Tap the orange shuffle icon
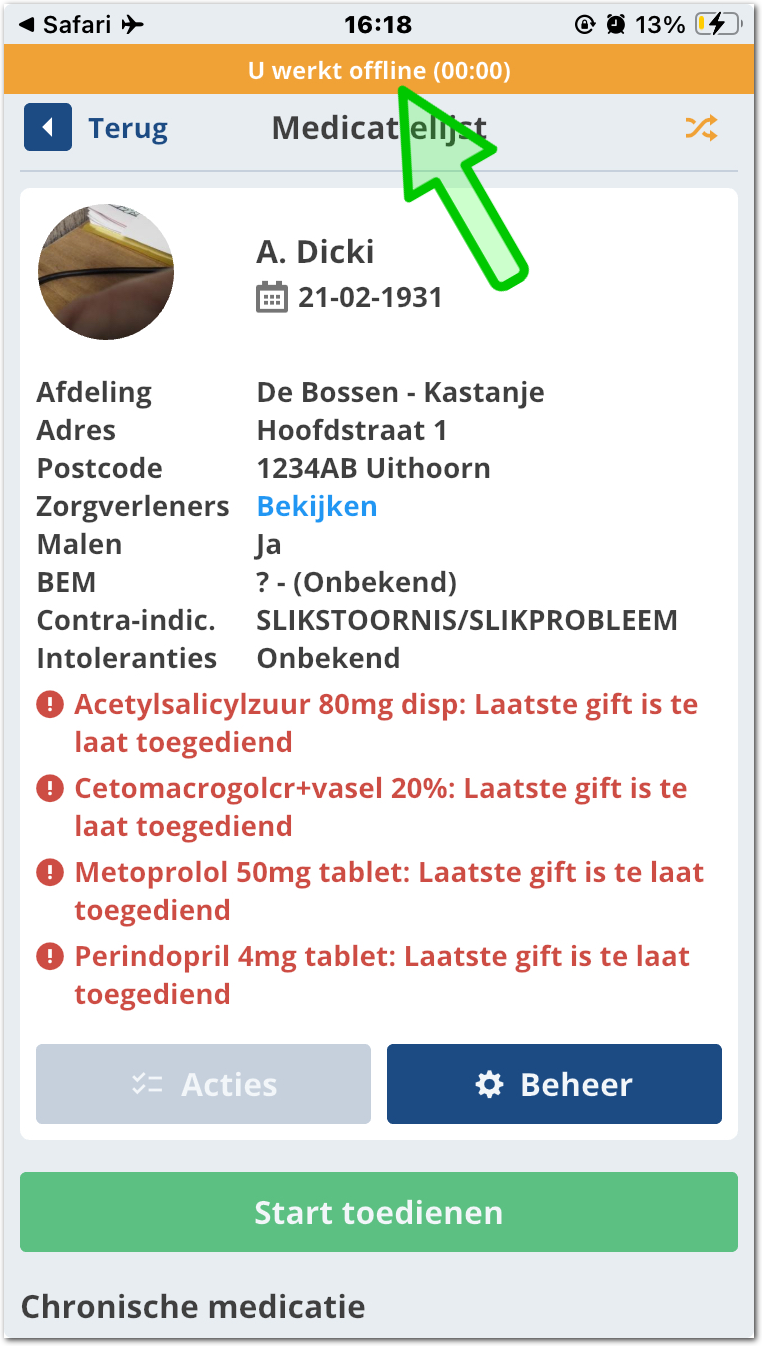The image size is (762, 1346). coord(701,128)
